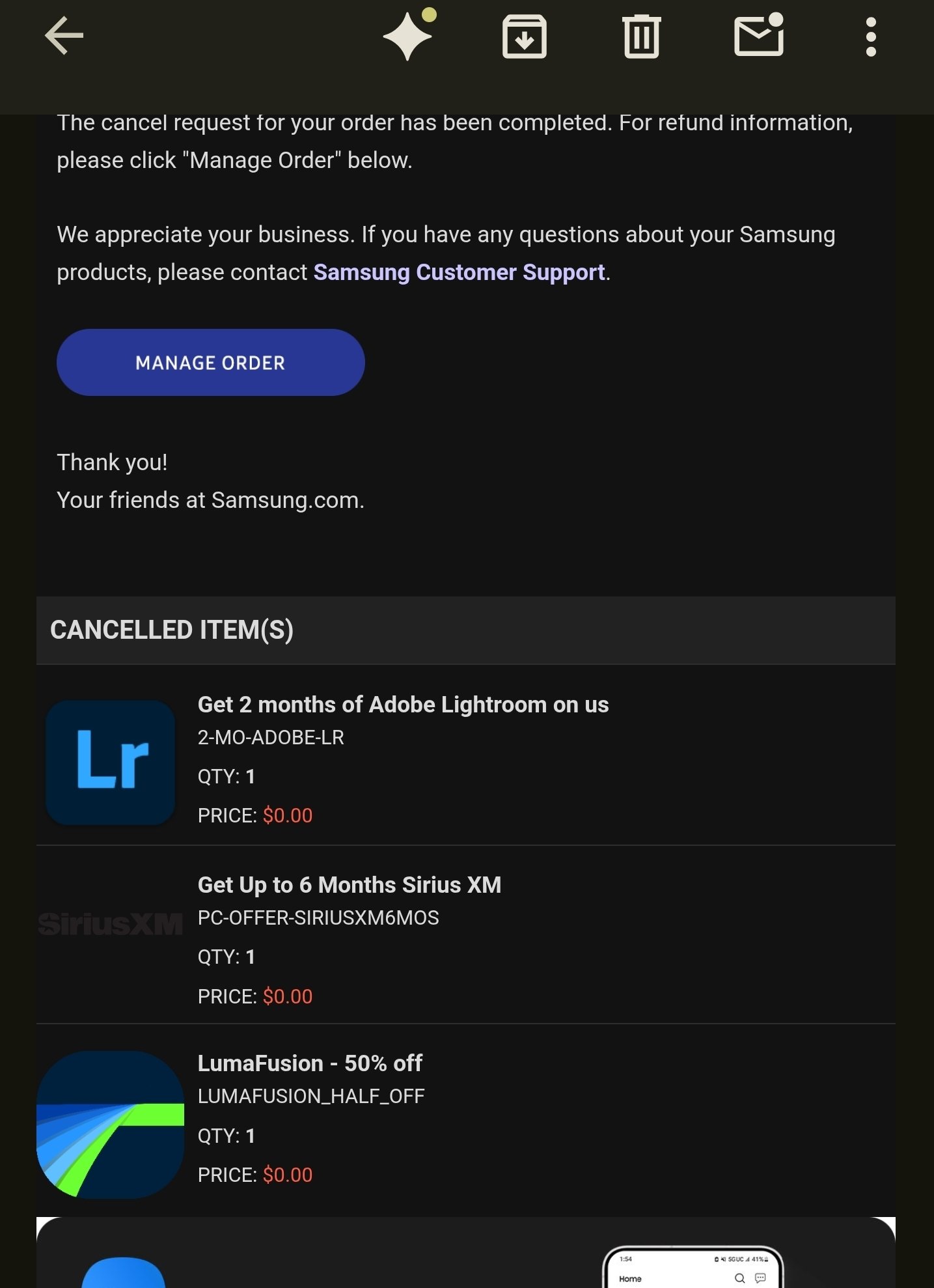Open the Gemini summarize sparkle icon
This screenshot has width=934, height=1288.
[x=408, y=36]
